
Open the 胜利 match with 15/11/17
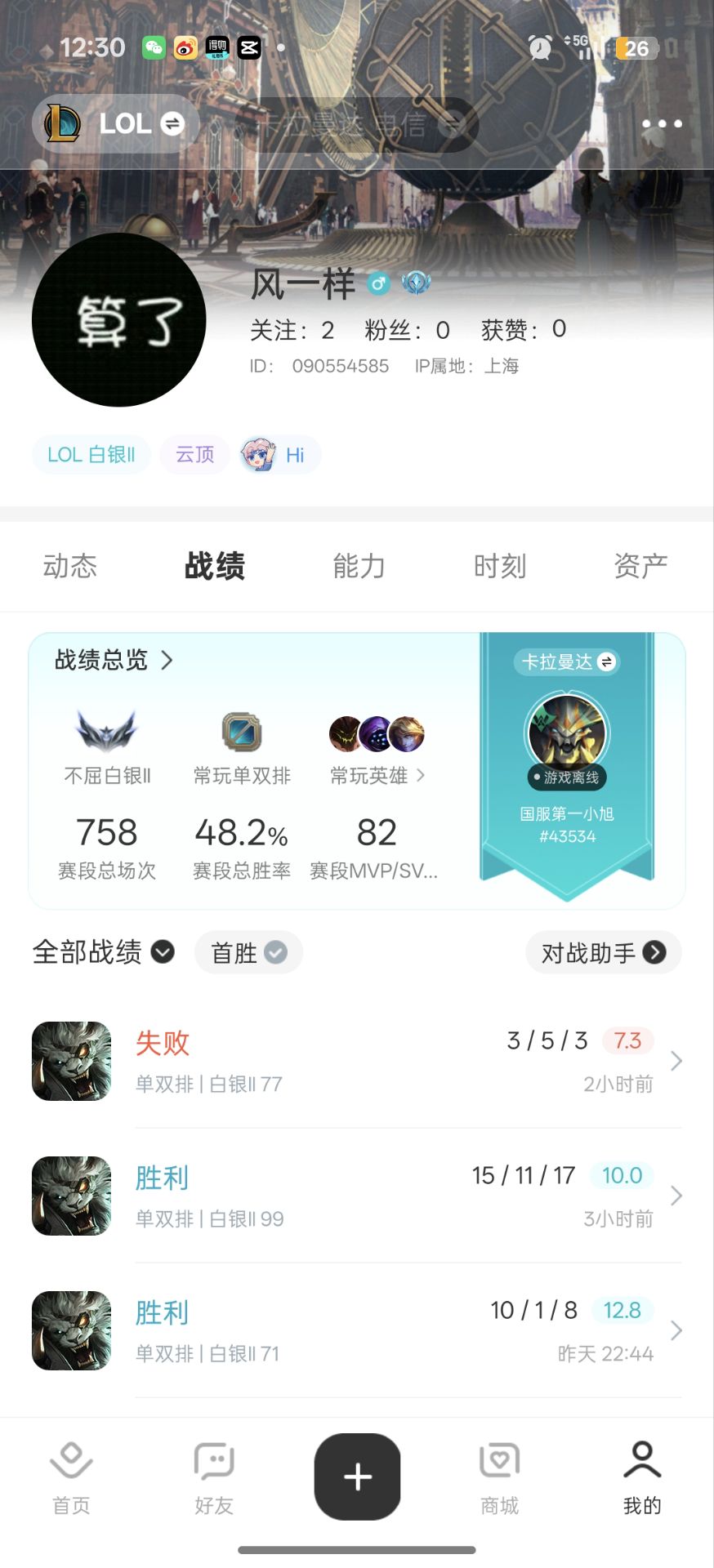pos(356,1196)
